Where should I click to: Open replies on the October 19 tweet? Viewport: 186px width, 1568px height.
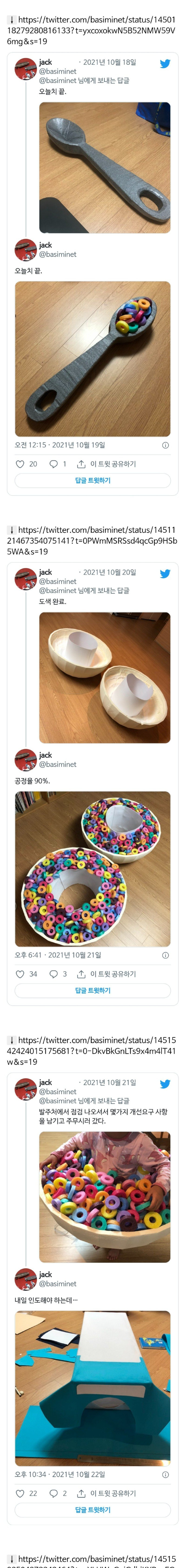54,464
